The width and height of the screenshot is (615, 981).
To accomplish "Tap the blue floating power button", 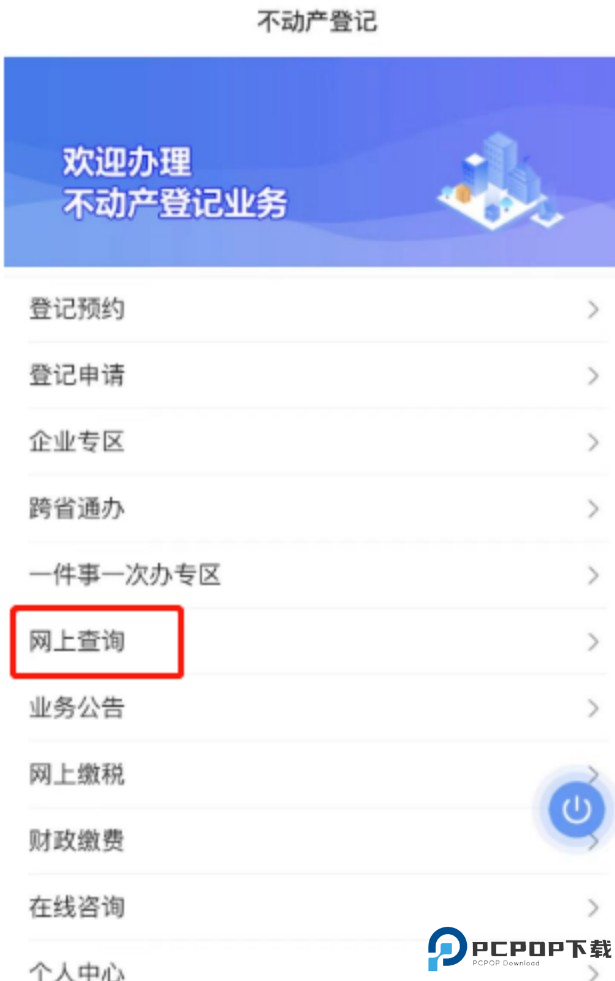I will click(x=576, y=808).
